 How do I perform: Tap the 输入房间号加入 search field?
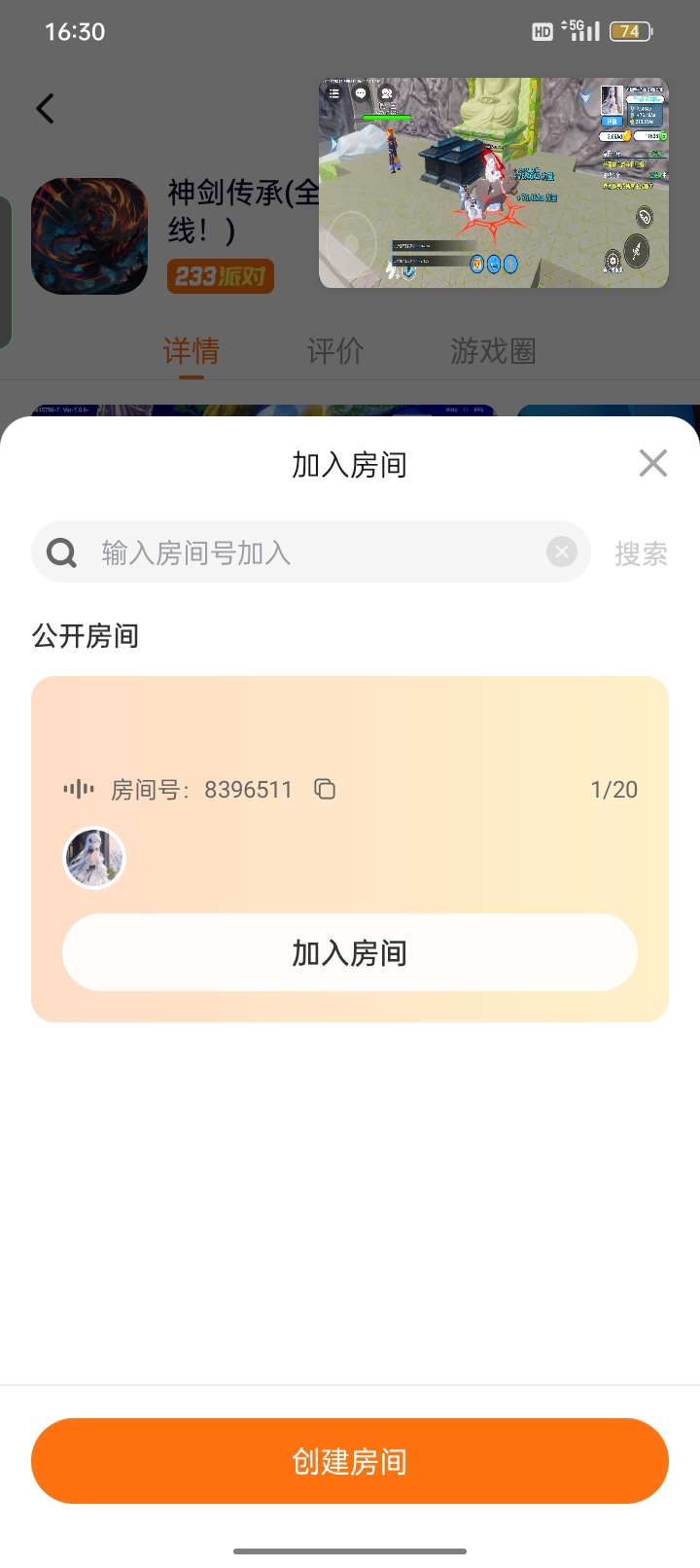pyautogui.click(x=311, y=552)
